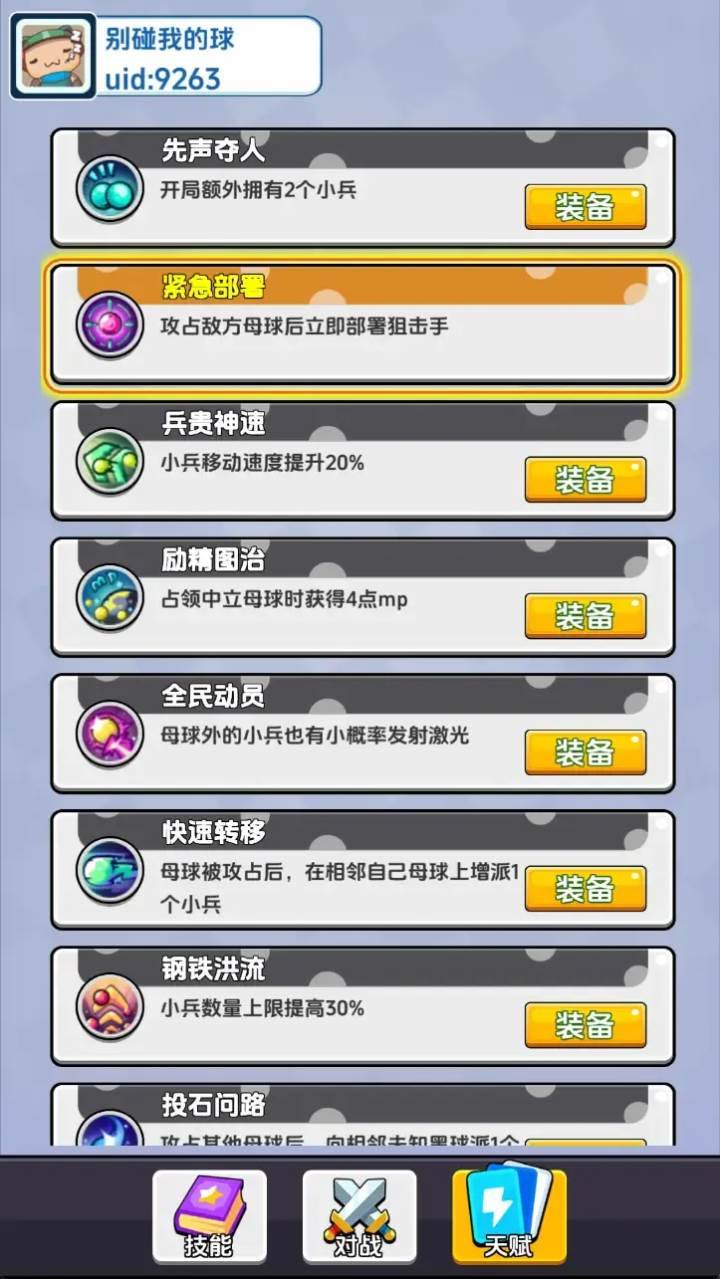Click 装备 for 钢铁洪流
The image size is (720, 1279).
pyautogui.click(x=587, y=1025)
